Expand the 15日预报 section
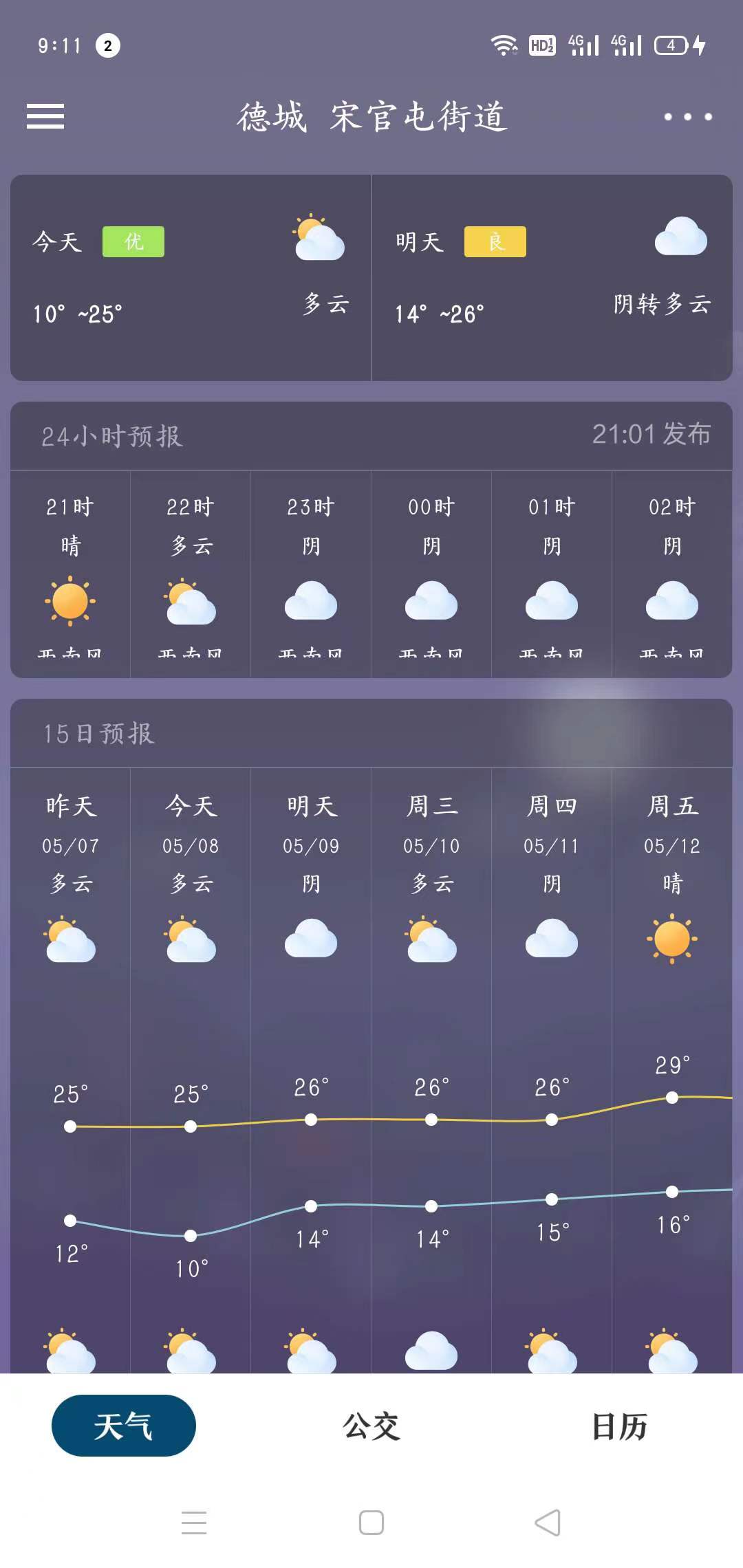Screen dimensions: 743x1568 (97, 734)
